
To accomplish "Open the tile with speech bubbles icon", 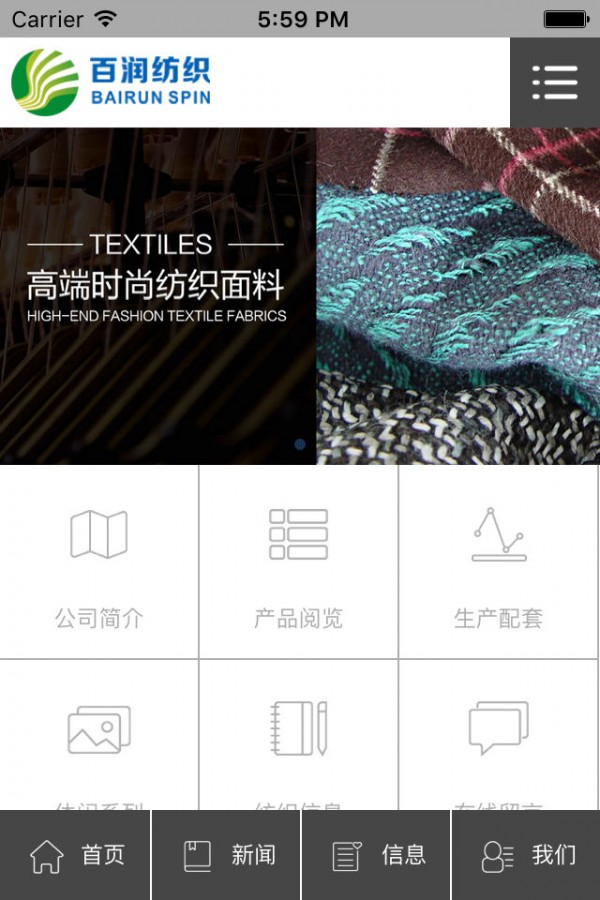I will pos(499,735).
